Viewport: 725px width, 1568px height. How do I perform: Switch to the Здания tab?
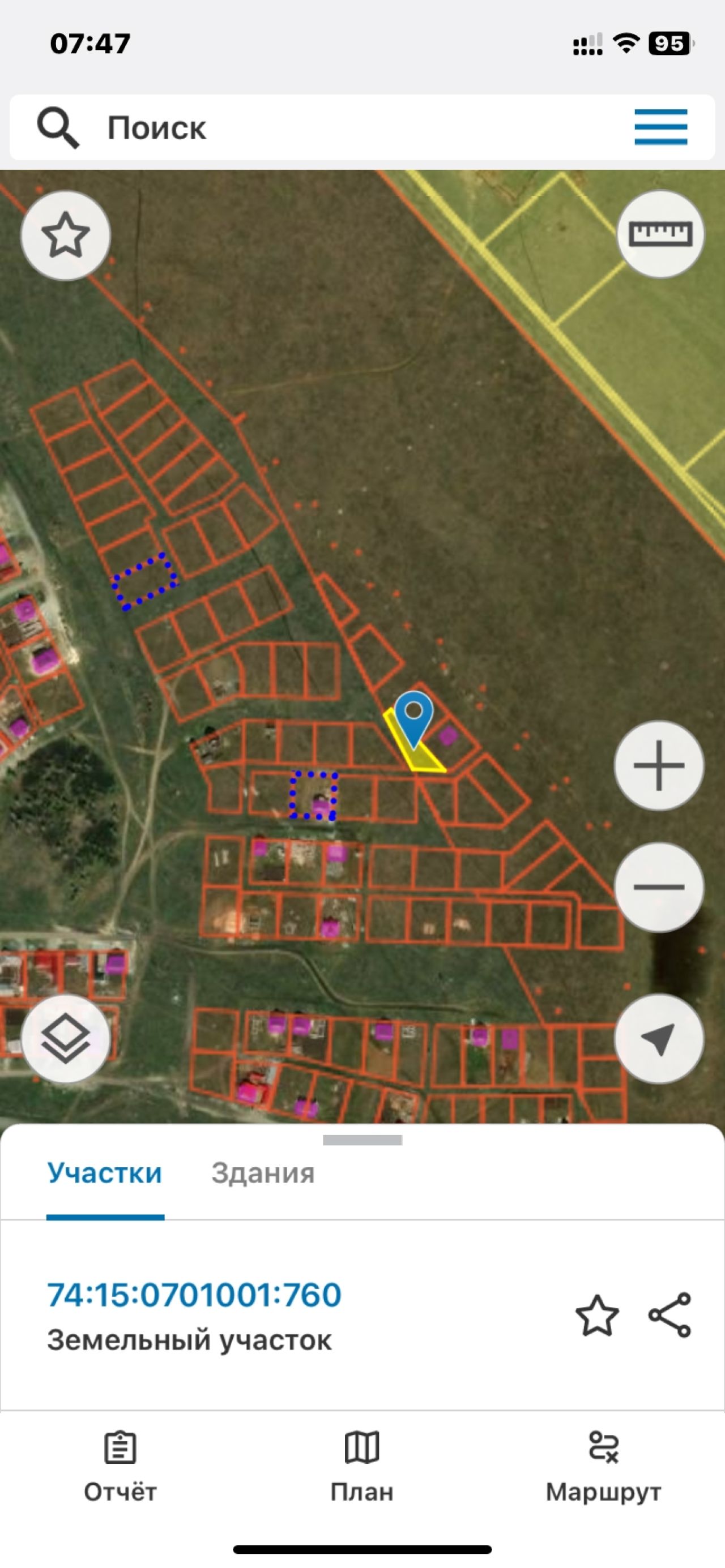(263, 1173)
